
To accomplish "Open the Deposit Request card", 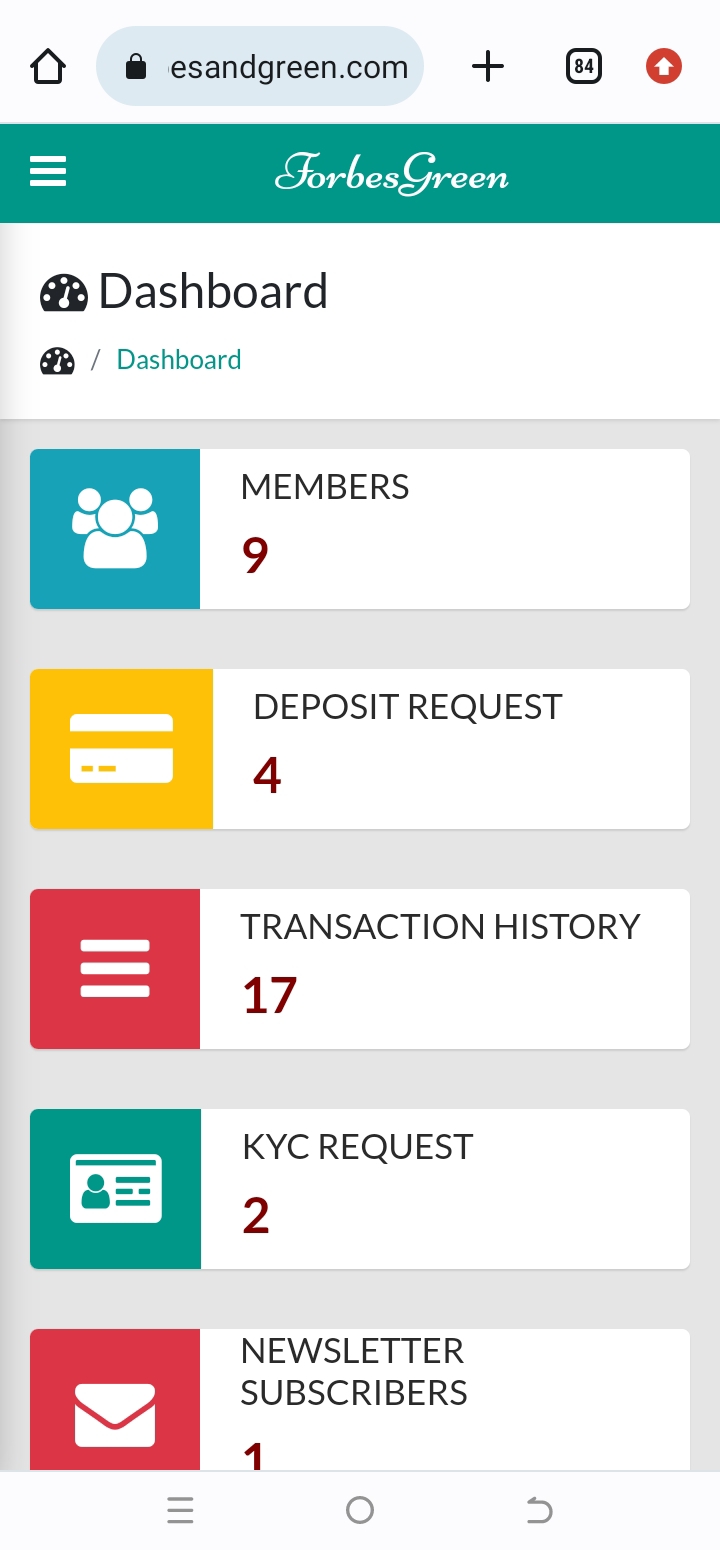I will pyautogui.click(x=360, y=749).
